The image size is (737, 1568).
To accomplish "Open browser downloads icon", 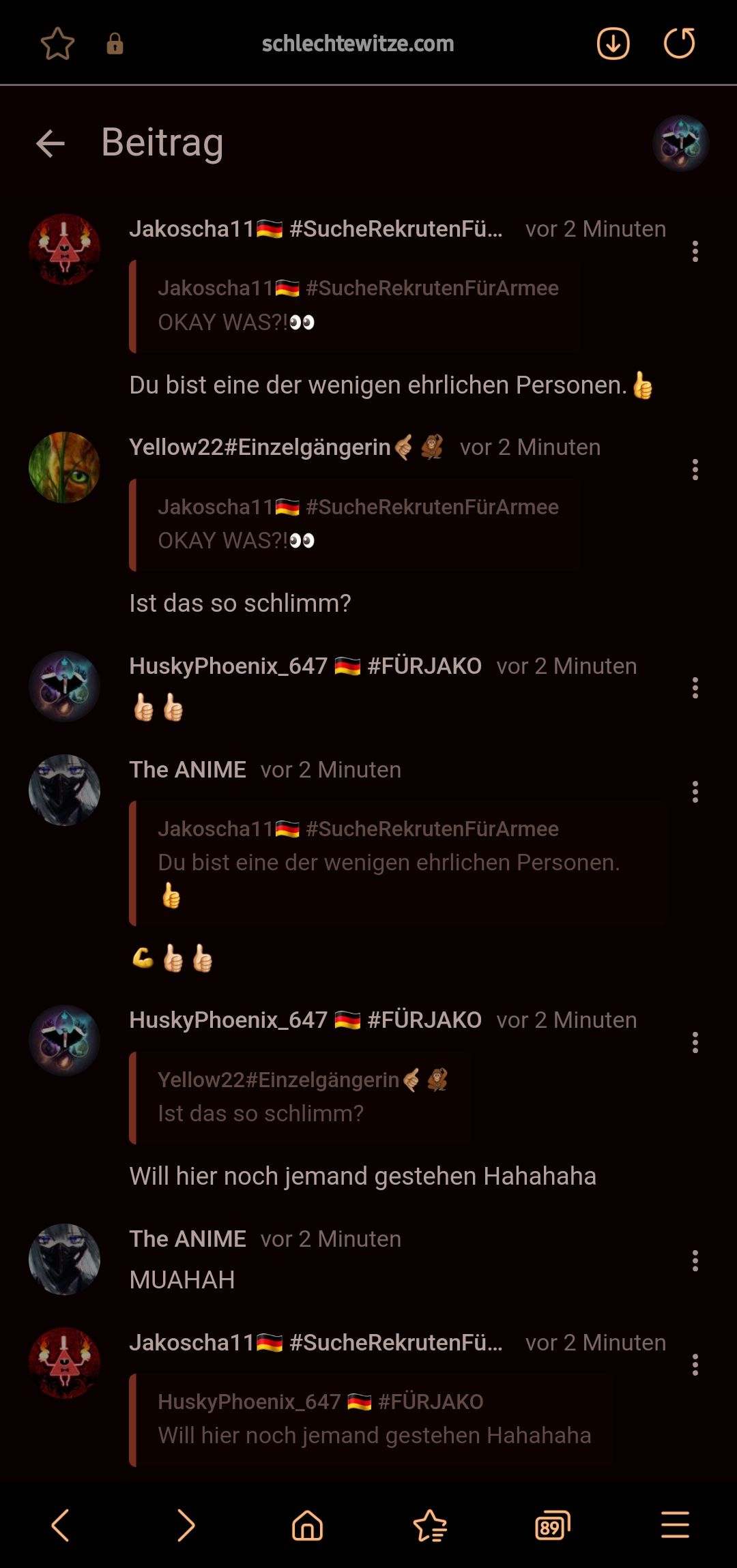I will click(x=613, y=44).
